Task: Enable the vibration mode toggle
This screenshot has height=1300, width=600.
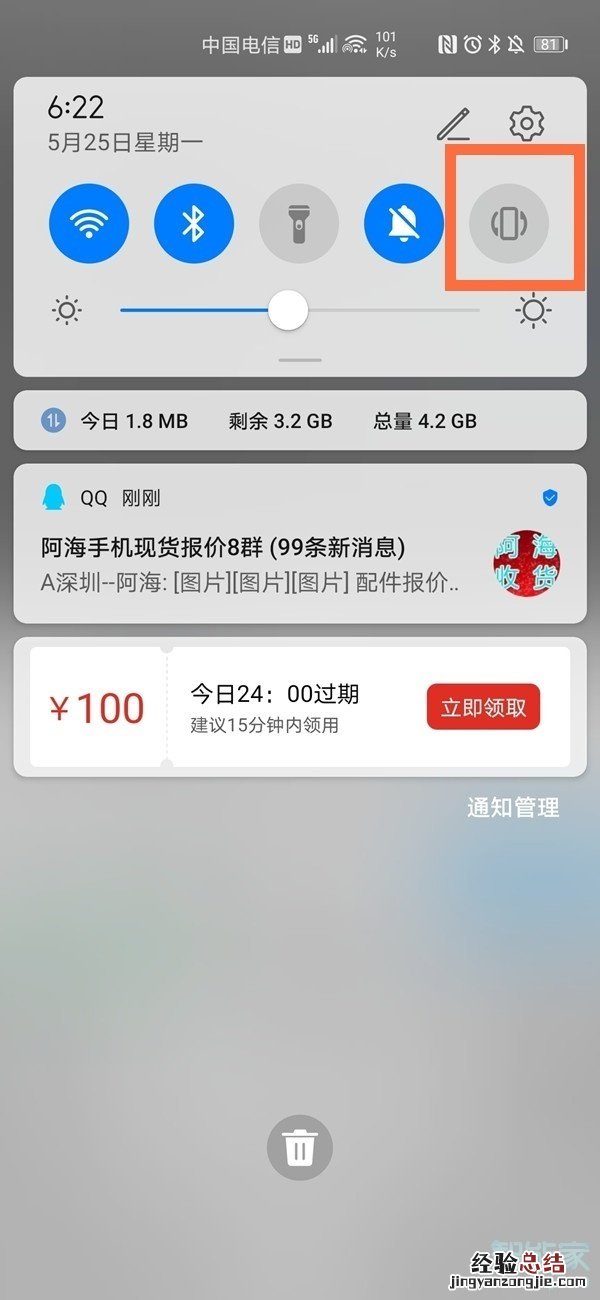Action: click(x=509, y=223)
